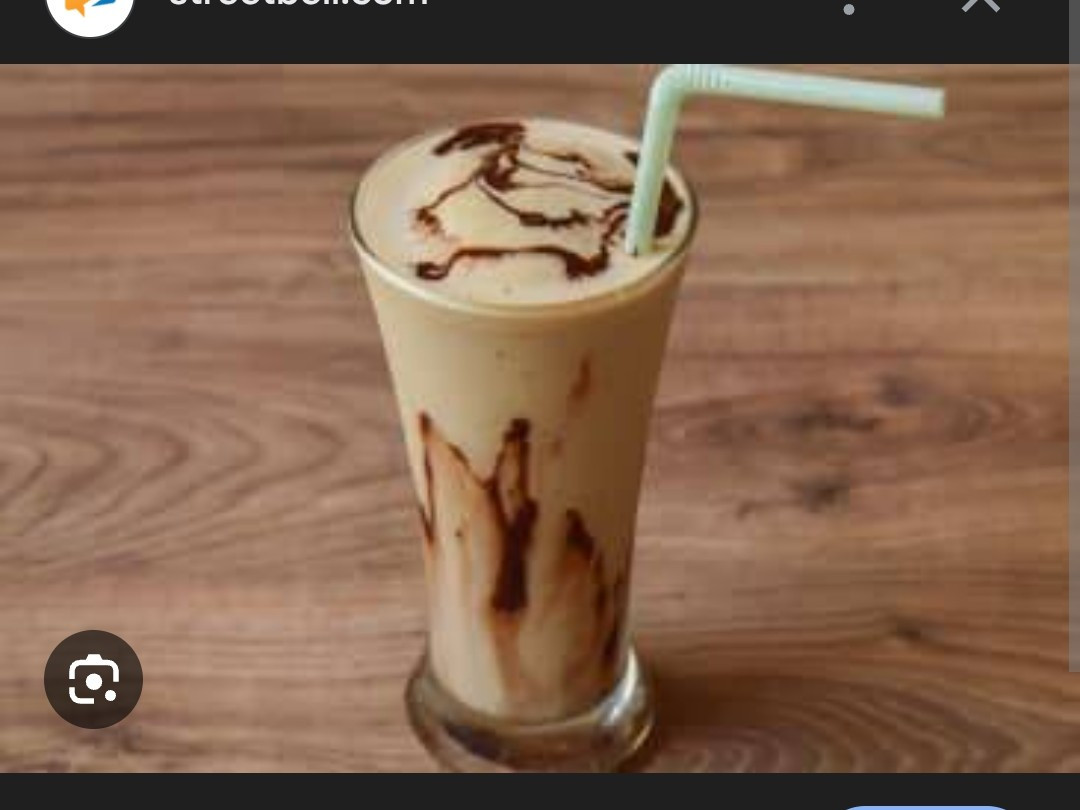1080x810 pixels.
Task: Open the milkshake image full view
Action: (x=540, y=420)
